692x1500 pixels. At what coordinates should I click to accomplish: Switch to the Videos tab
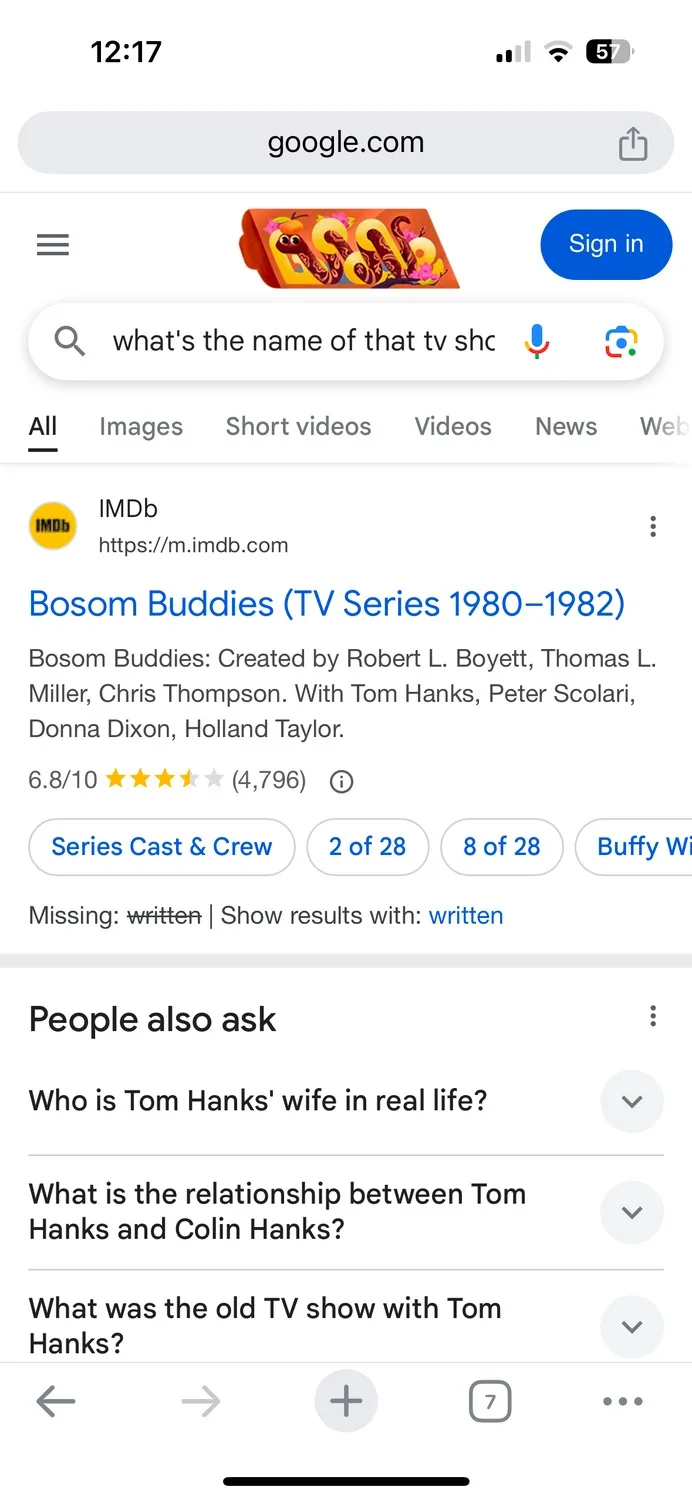click(453, 427)
